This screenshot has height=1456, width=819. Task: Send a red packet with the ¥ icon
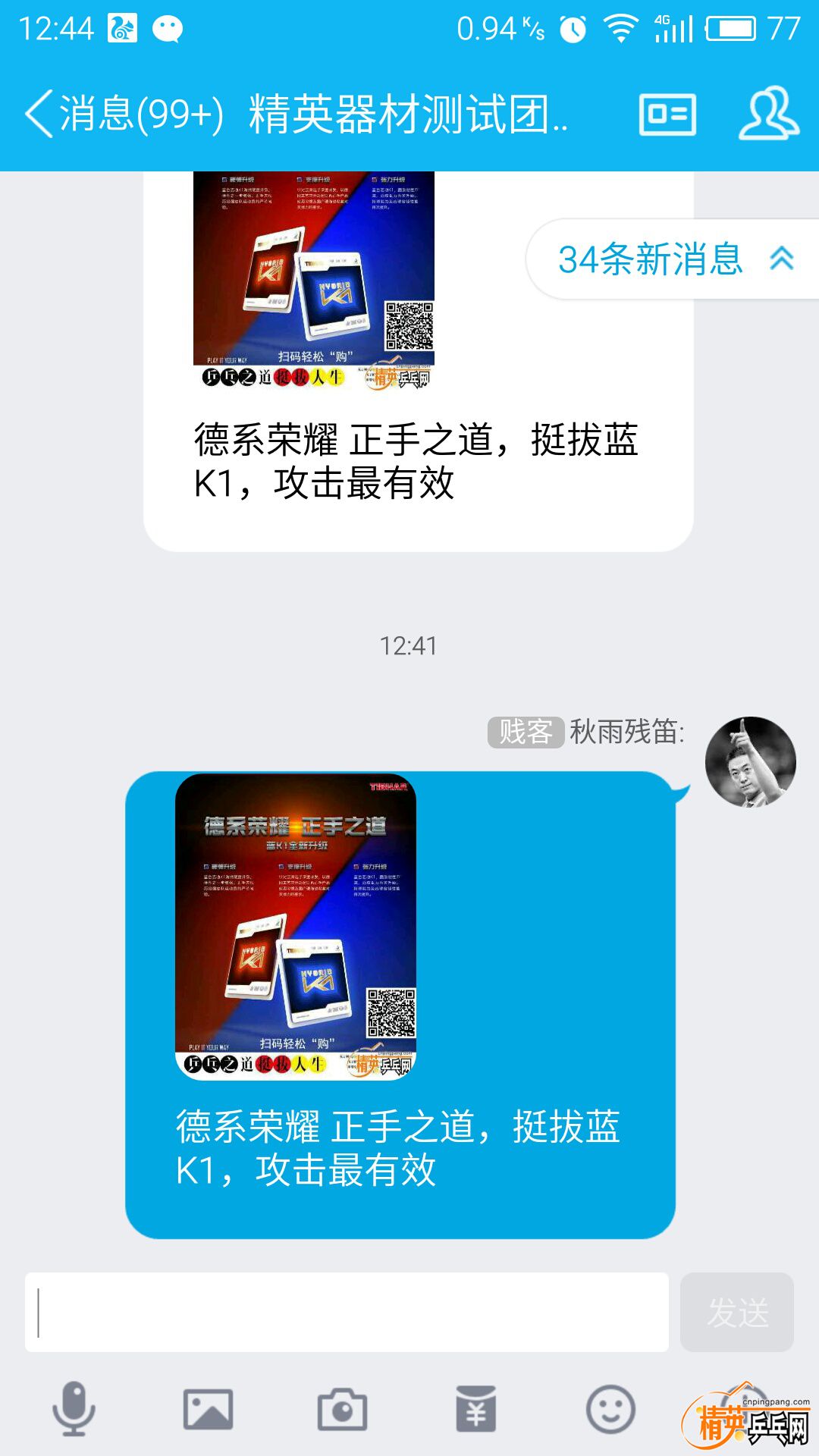tap(476, 1409)
